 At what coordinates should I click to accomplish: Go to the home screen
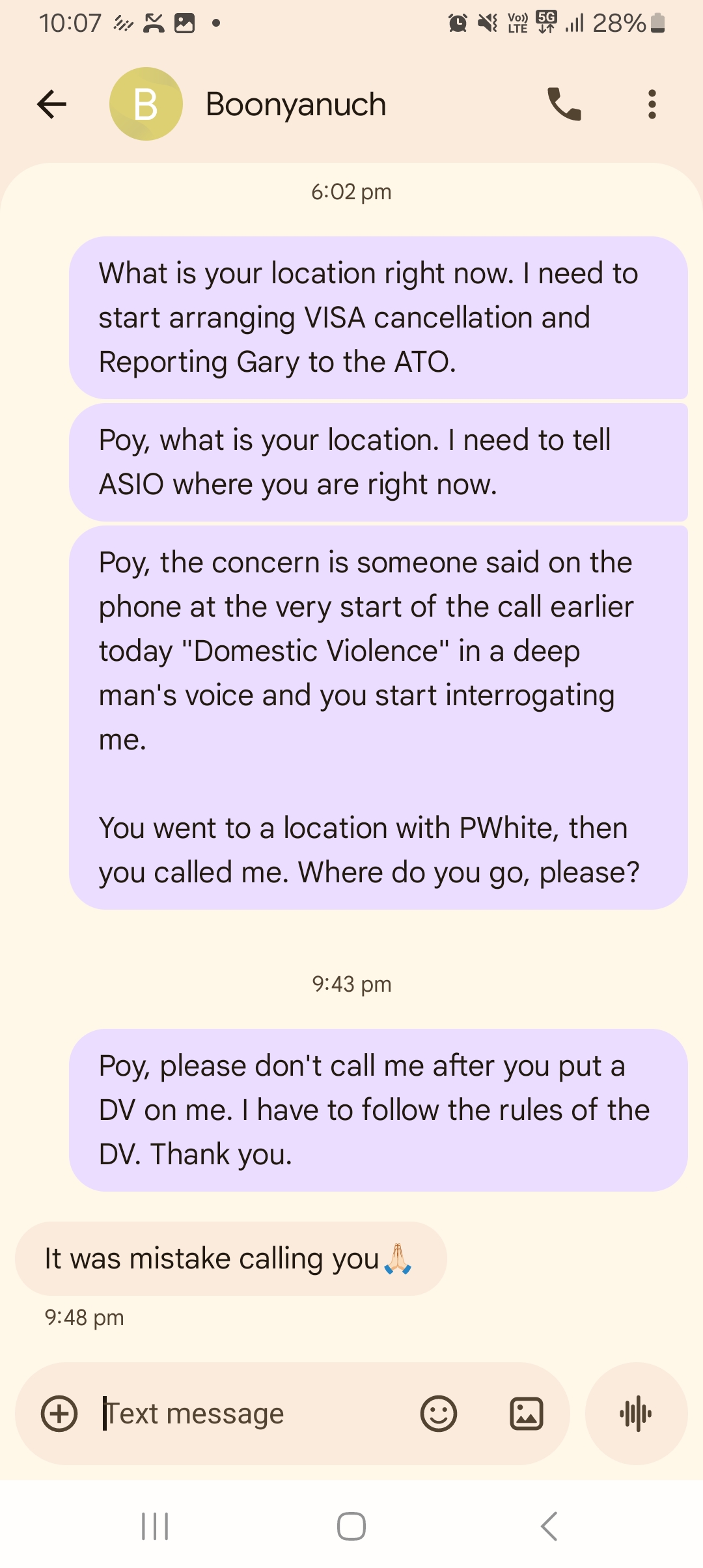tap(351, 1526)
